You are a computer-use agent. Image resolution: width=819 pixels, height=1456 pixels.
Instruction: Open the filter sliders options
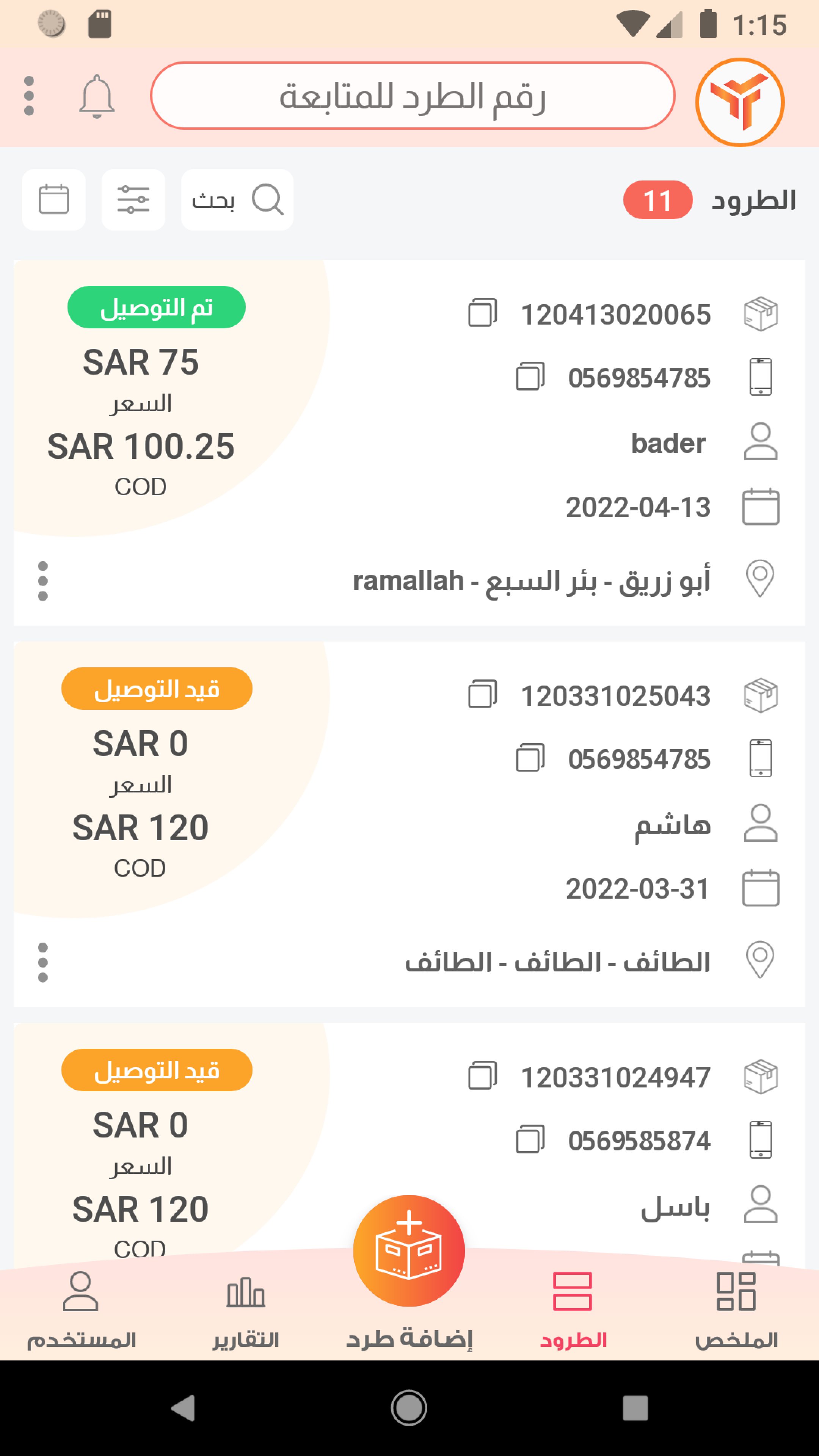(133, 200)
